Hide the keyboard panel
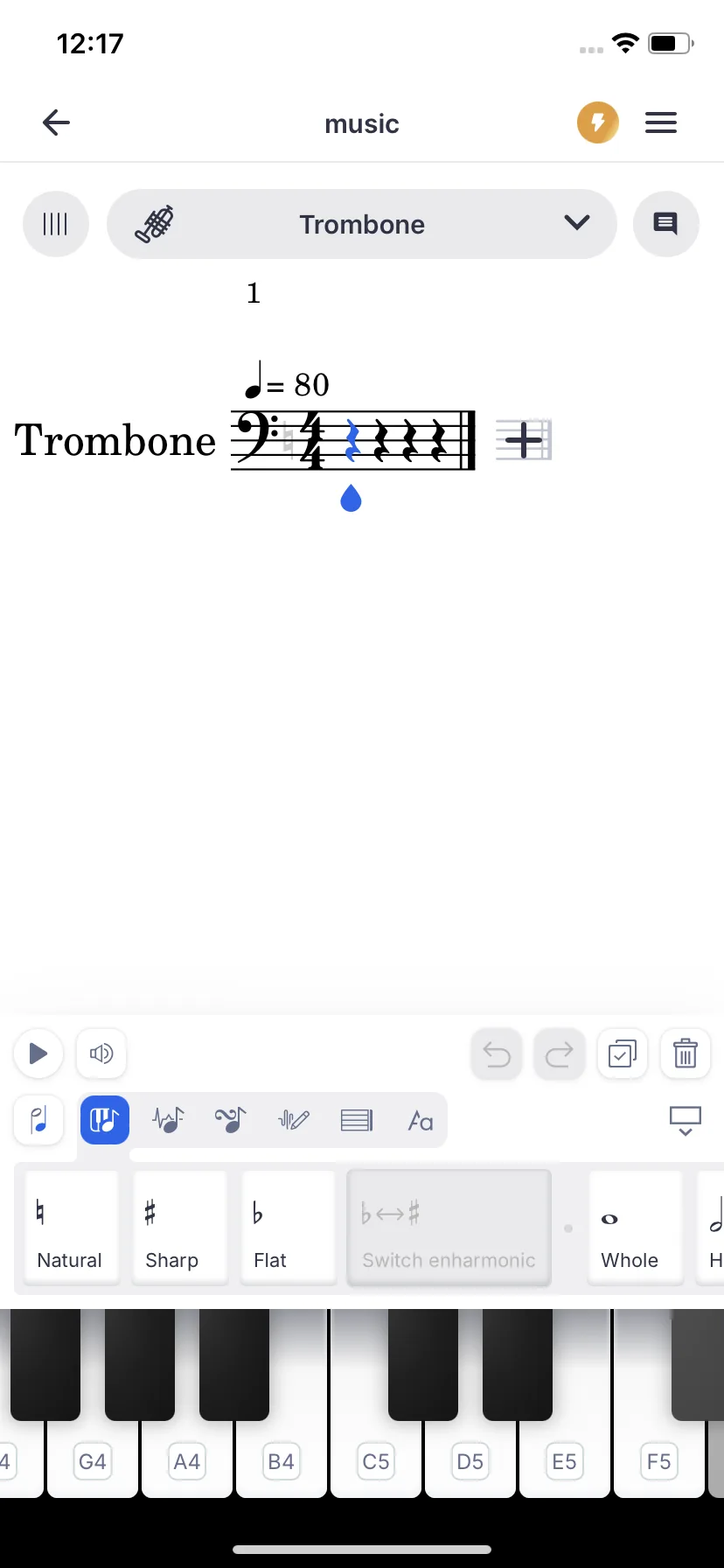 pos(685,1120)
